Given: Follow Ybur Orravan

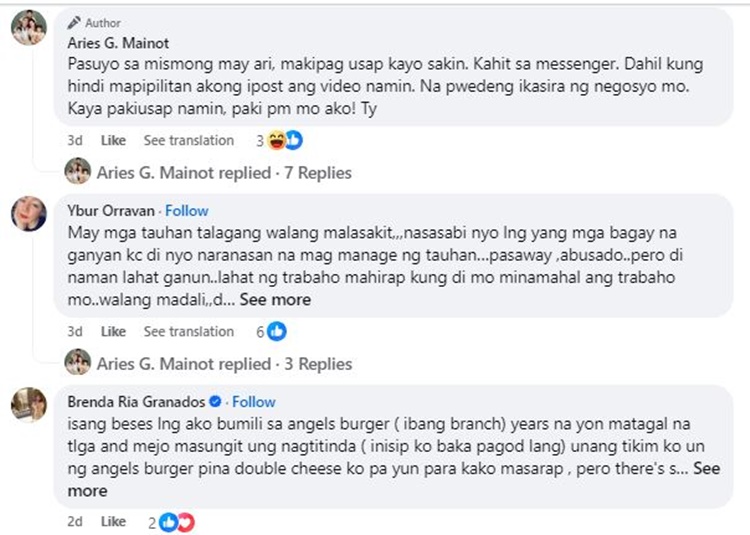Looking at the screenshot, I should click(187, 211).
